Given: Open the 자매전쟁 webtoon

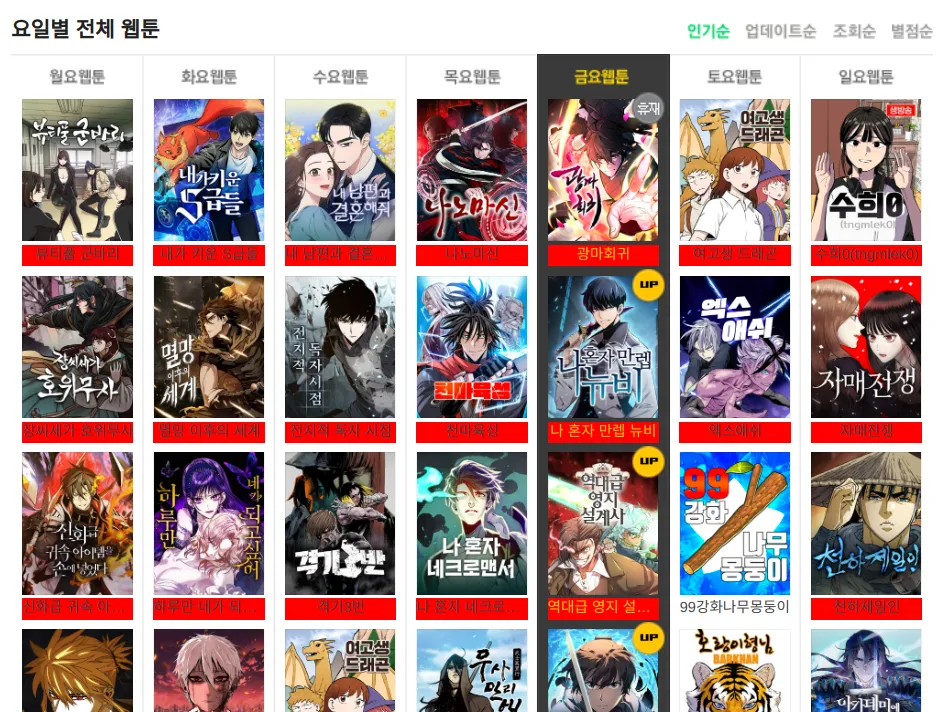Looking at the screenshot, I should [865, 347].
